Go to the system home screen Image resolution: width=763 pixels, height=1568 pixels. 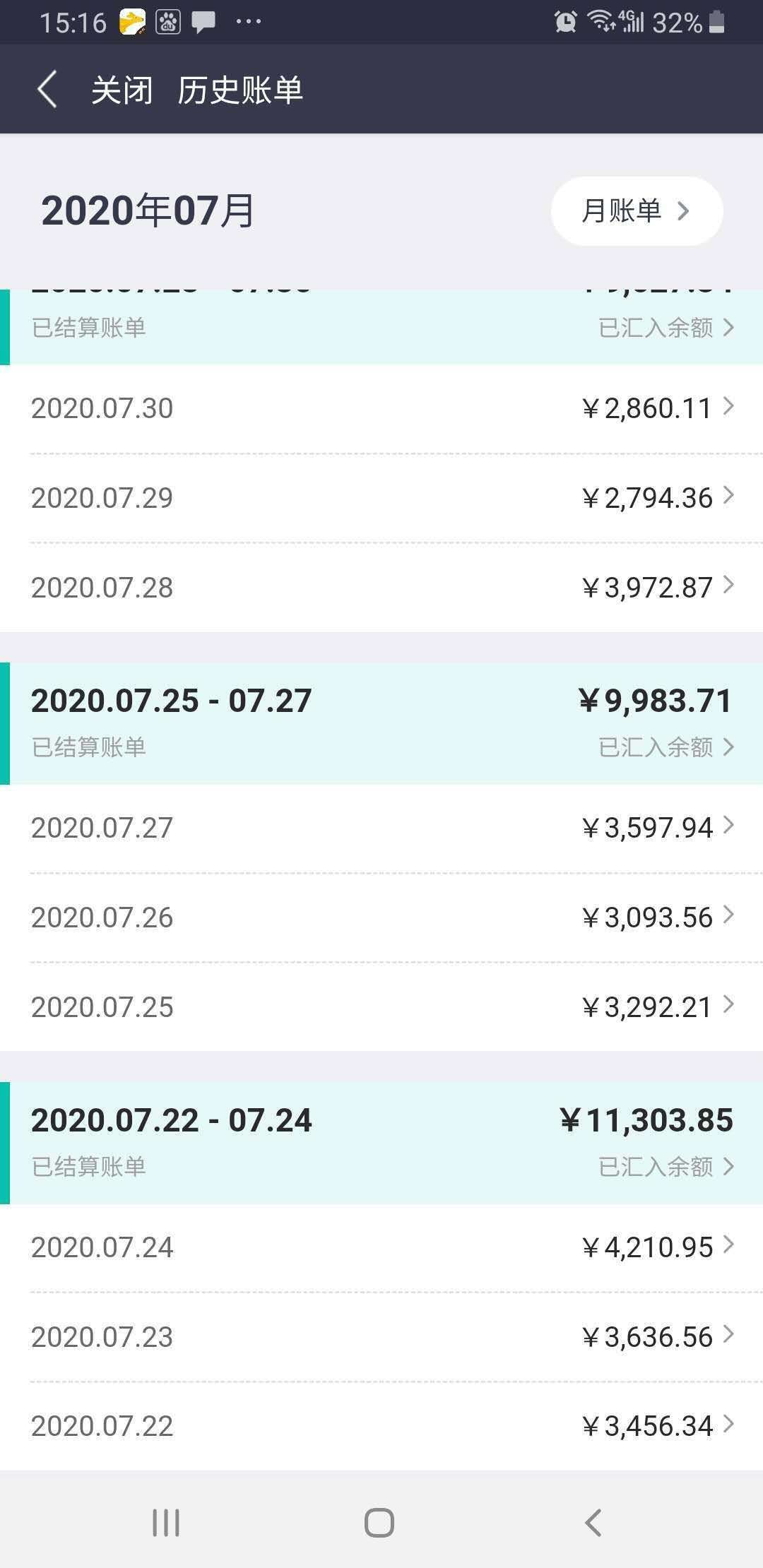pos(379,1522)
